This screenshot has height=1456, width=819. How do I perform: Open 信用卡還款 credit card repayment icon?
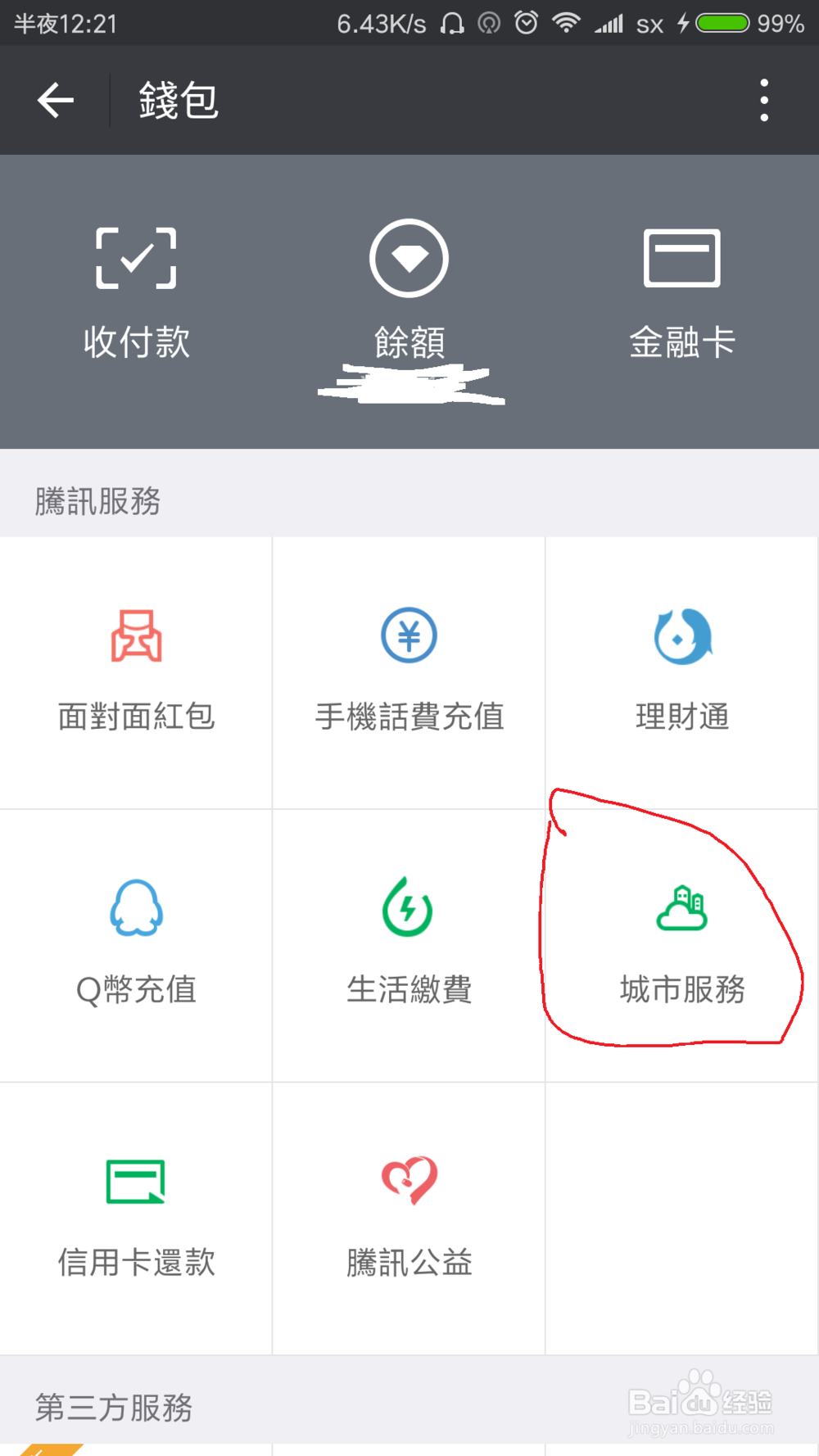[136, 1216]
